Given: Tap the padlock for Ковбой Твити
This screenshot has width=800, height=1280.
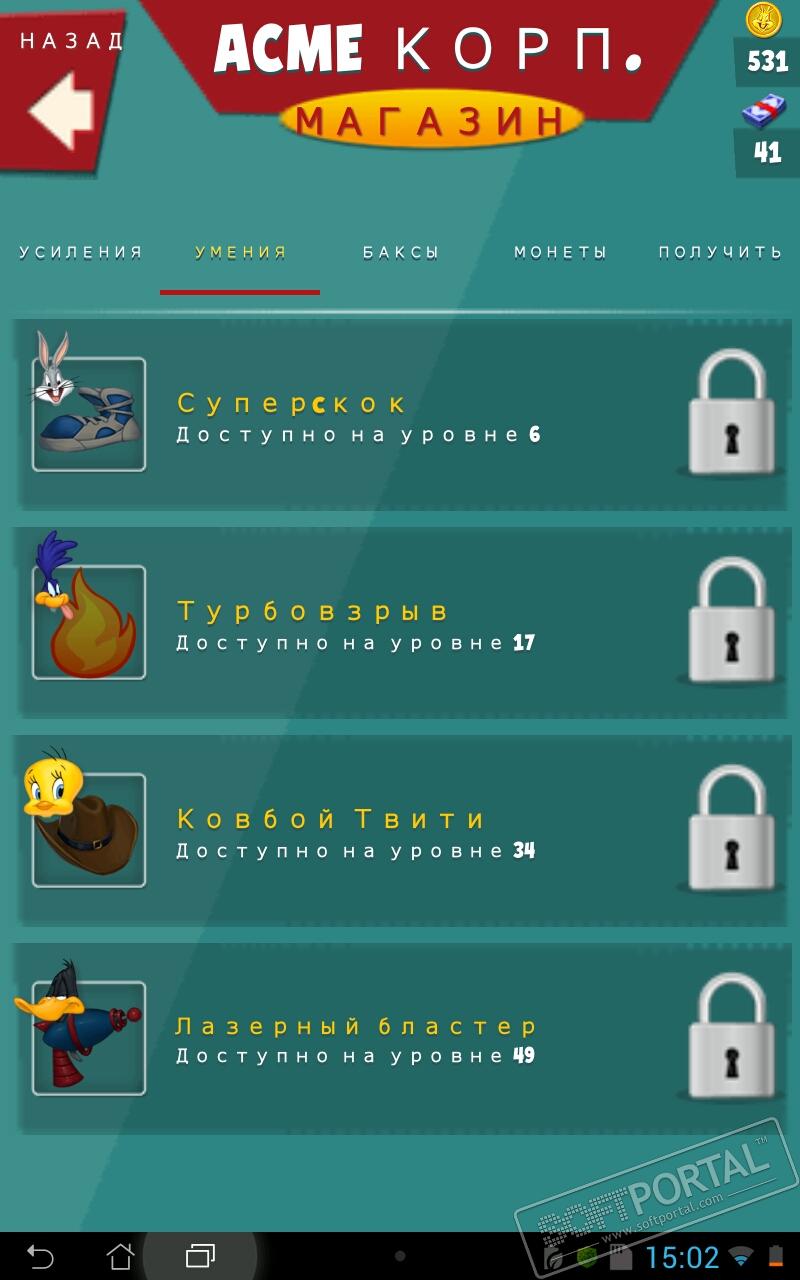Looking at the screenshot, I should [x=732, y=828].
